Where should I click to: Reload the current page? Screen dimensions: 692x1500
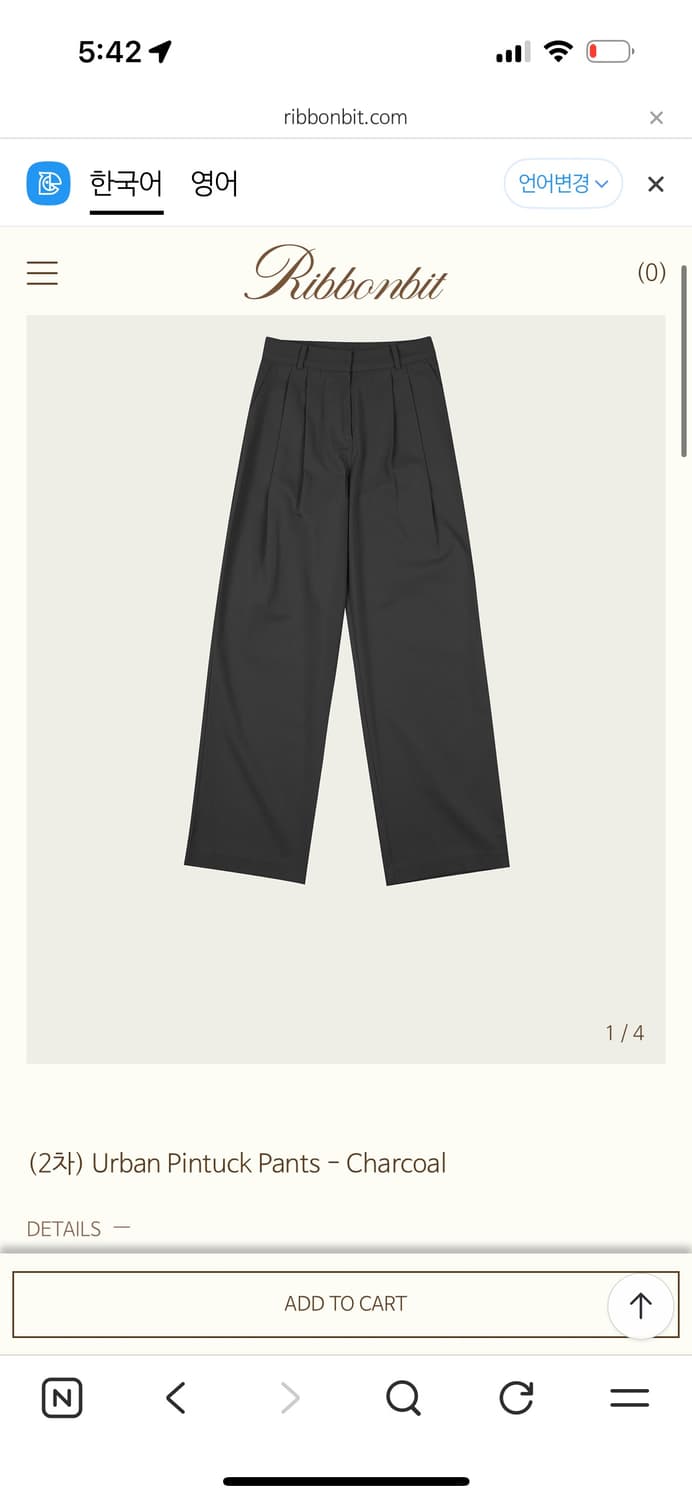point(516,1397)
